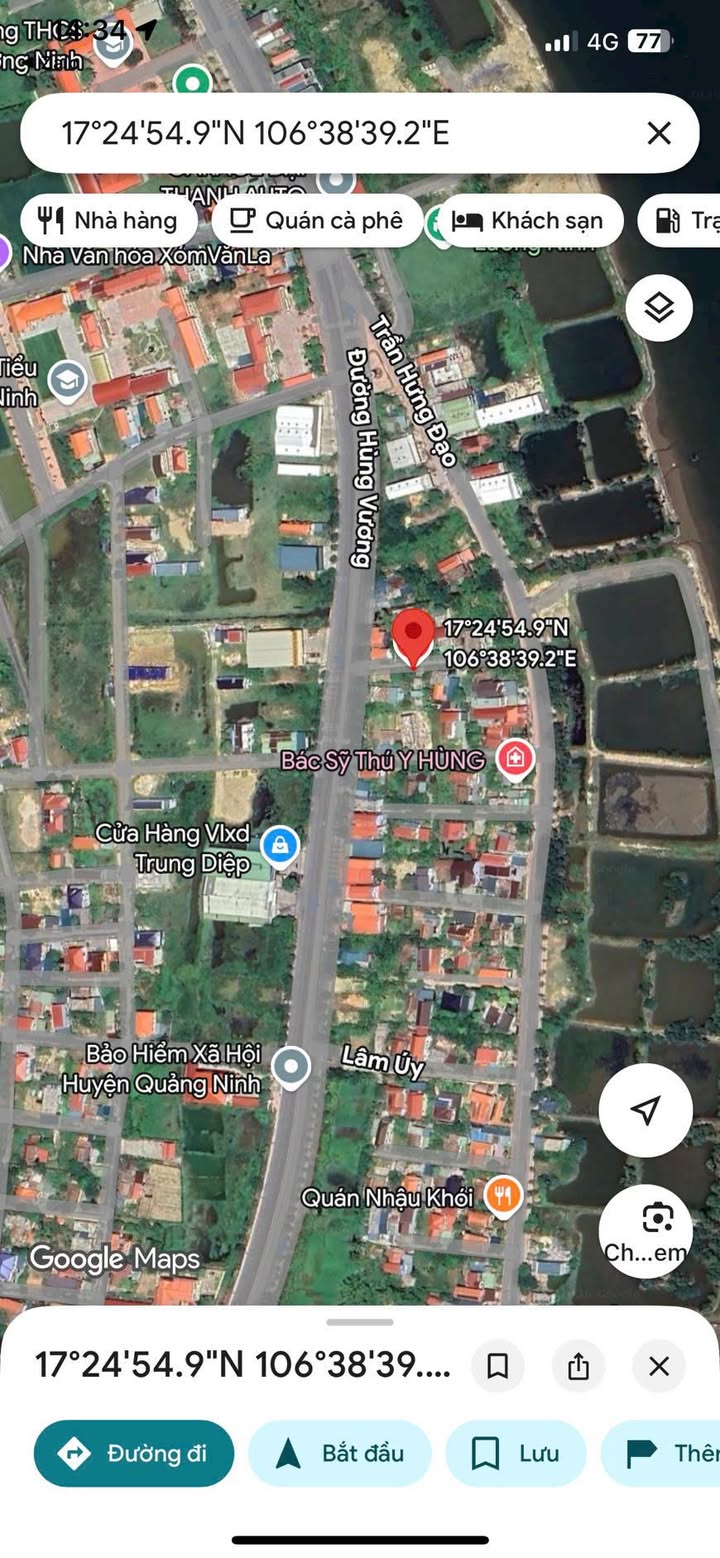Center map on my location
This screenshot has height=1558, width=720.
coord(646,1110)
